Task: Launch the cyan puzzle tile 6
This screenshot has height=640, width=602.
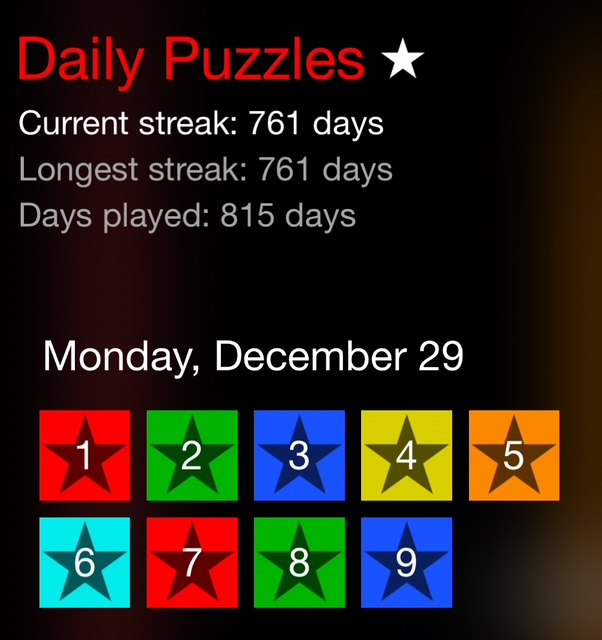Action: pos(84,562)
